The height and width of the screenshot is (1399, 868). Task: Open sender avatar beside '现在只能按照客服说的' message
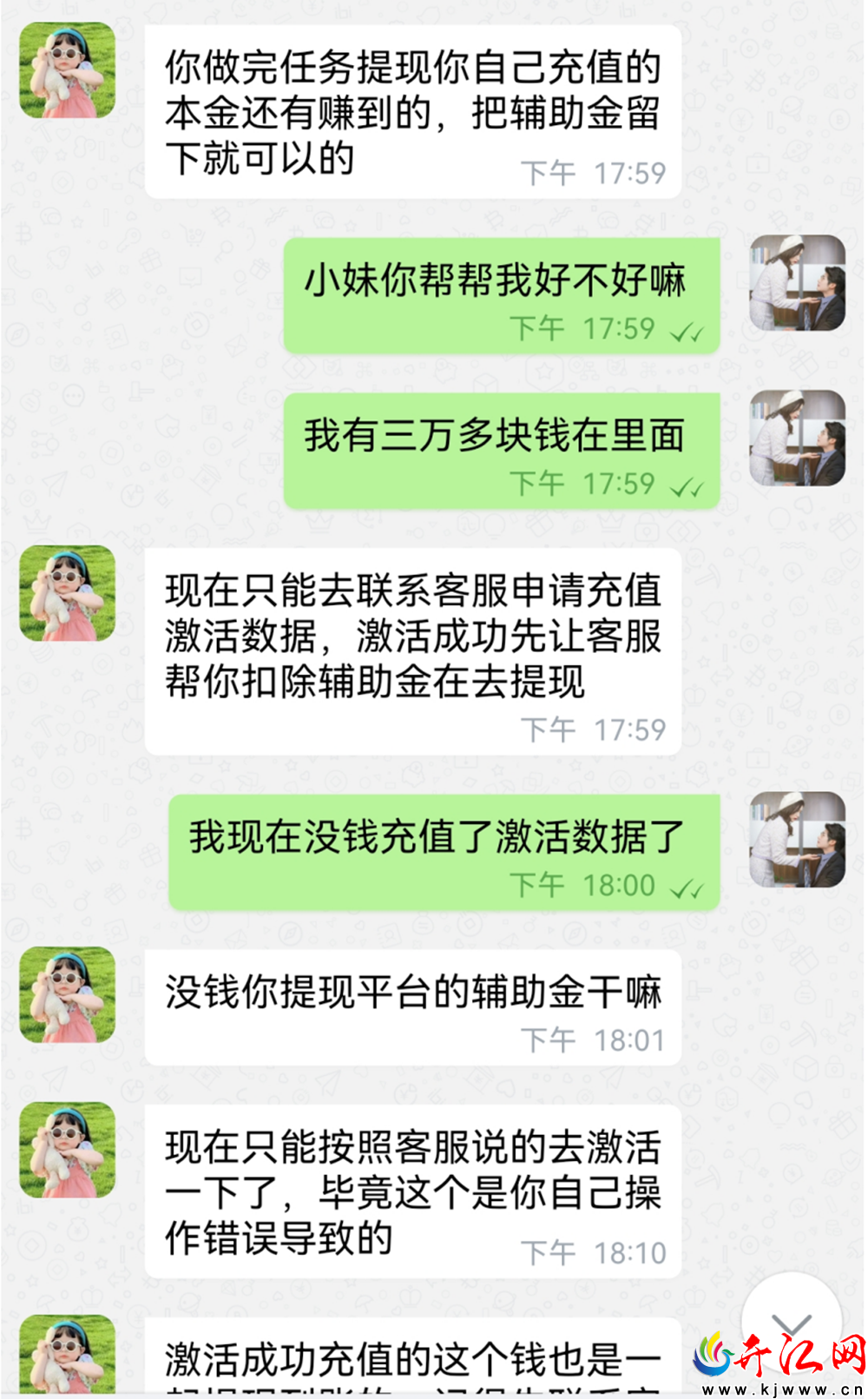pos(68,1150)
